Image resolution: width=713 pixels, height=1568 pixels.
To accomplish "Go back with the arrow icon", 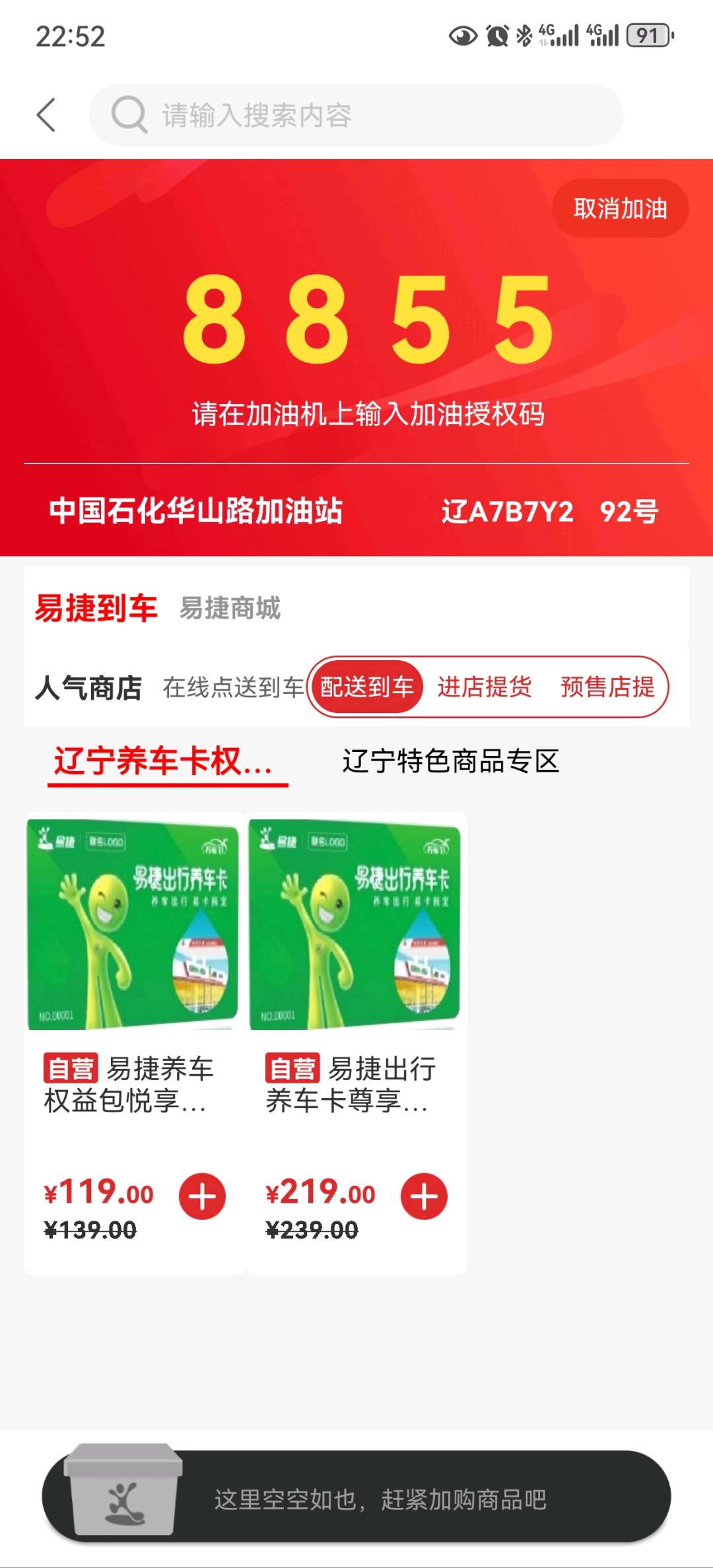I will pos(46,116).
